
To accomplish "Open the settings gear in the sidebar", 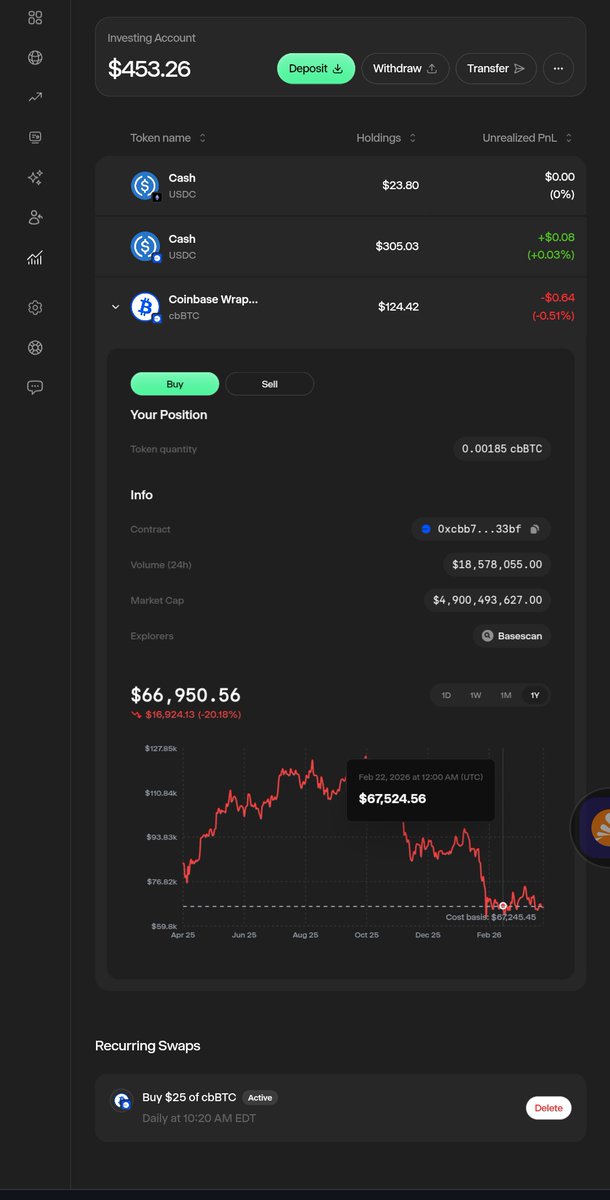I will pos(35,308).
